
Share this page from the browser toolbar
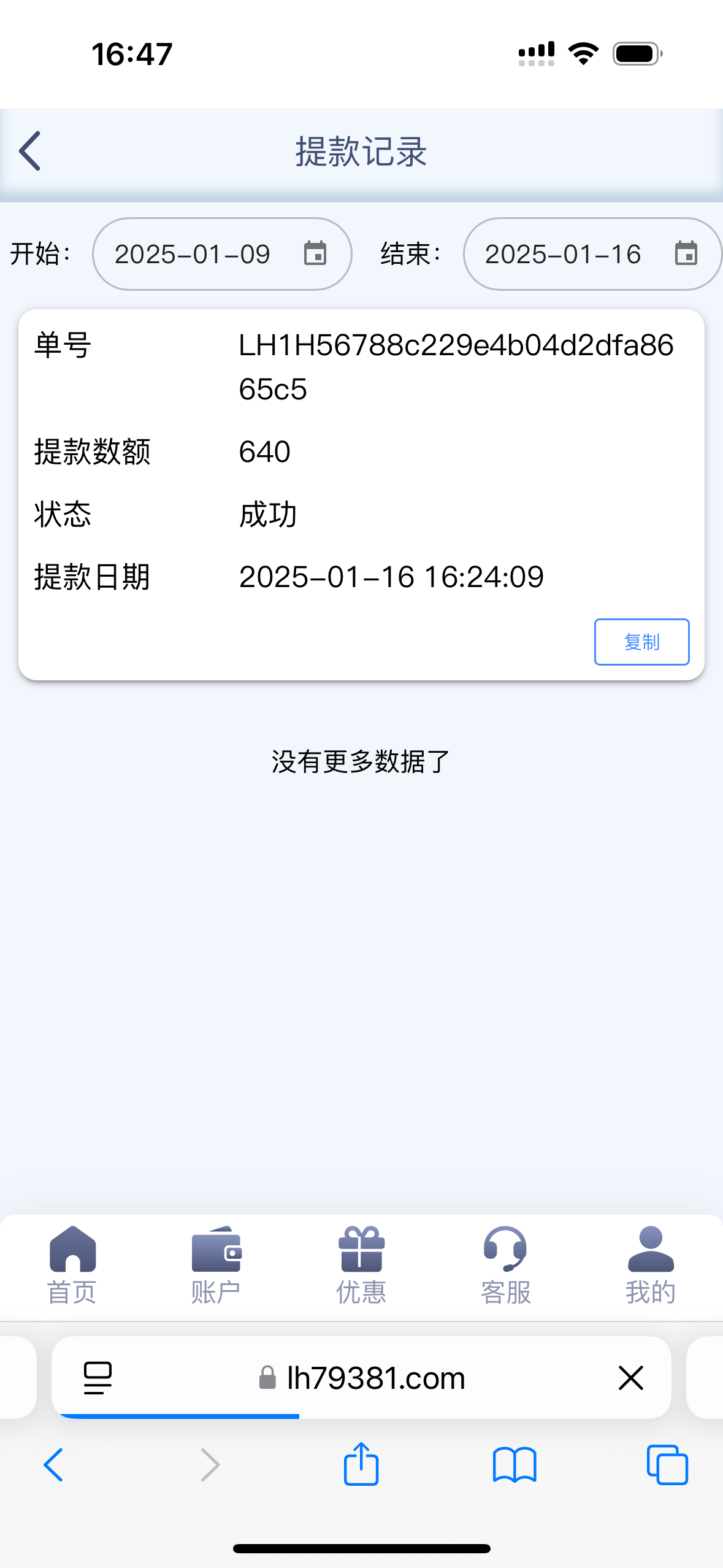pos(361,1465)
